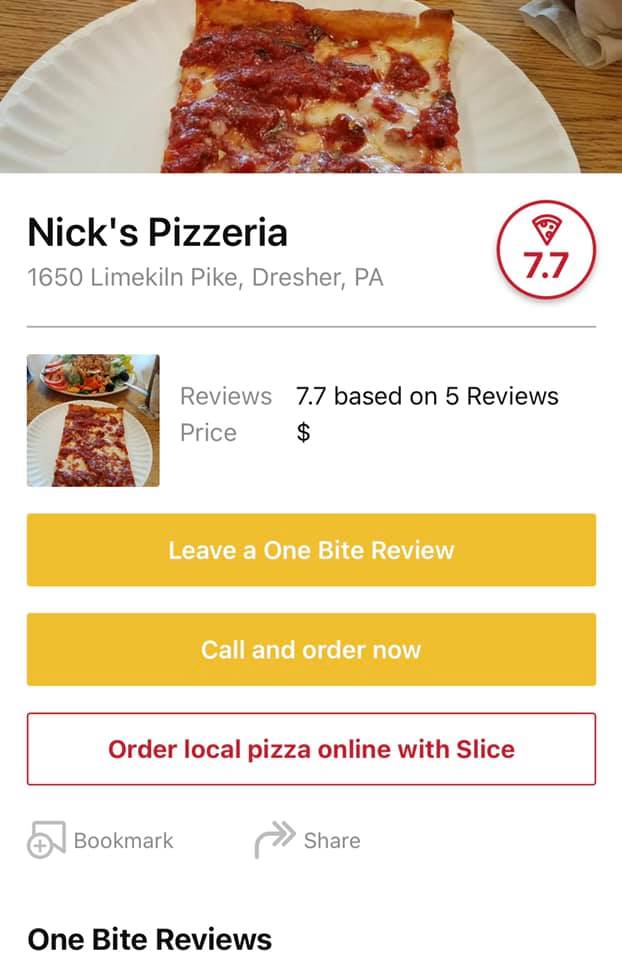Open the pizza photo thumbnail

pos(93,421)
